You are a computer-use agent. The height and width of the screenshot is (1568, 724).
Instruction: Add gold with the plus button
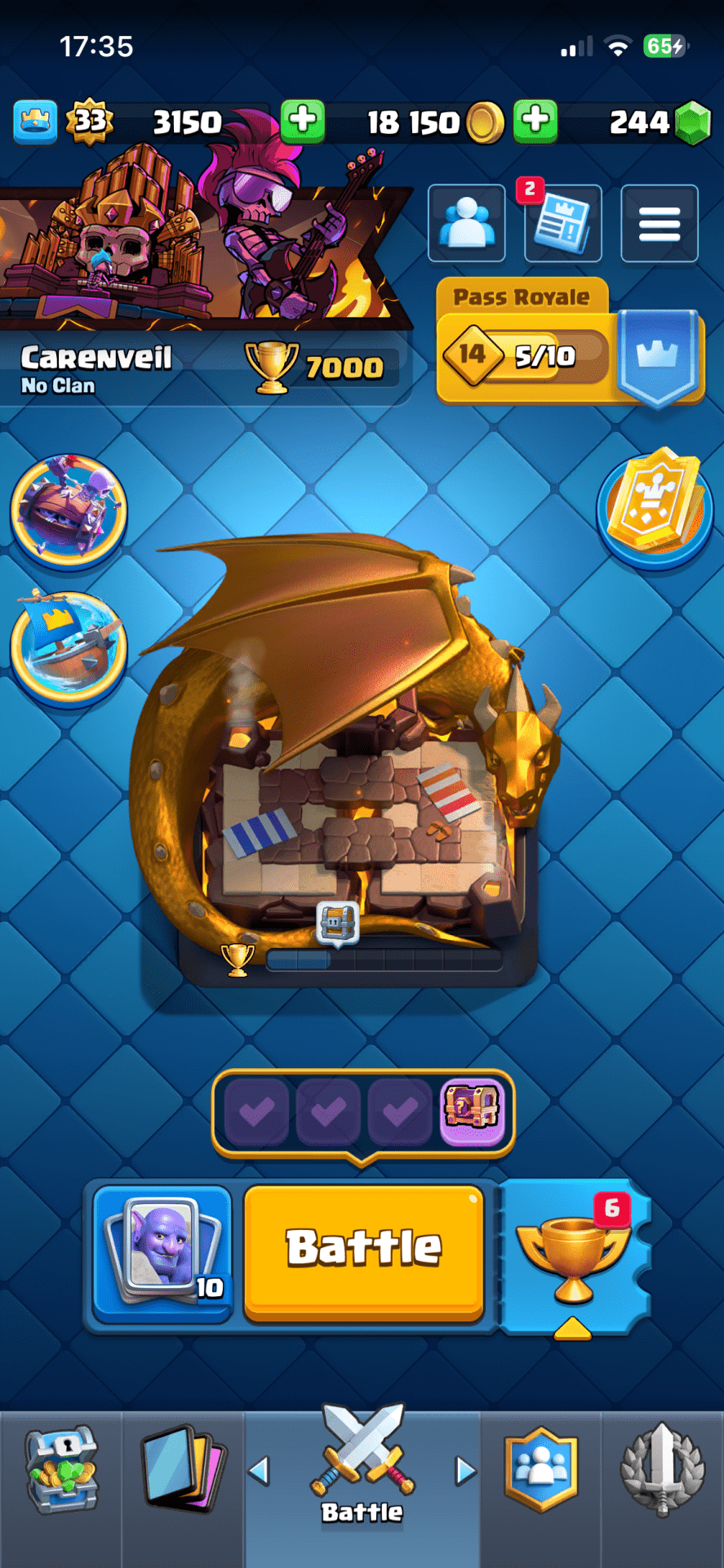[536, 122]
